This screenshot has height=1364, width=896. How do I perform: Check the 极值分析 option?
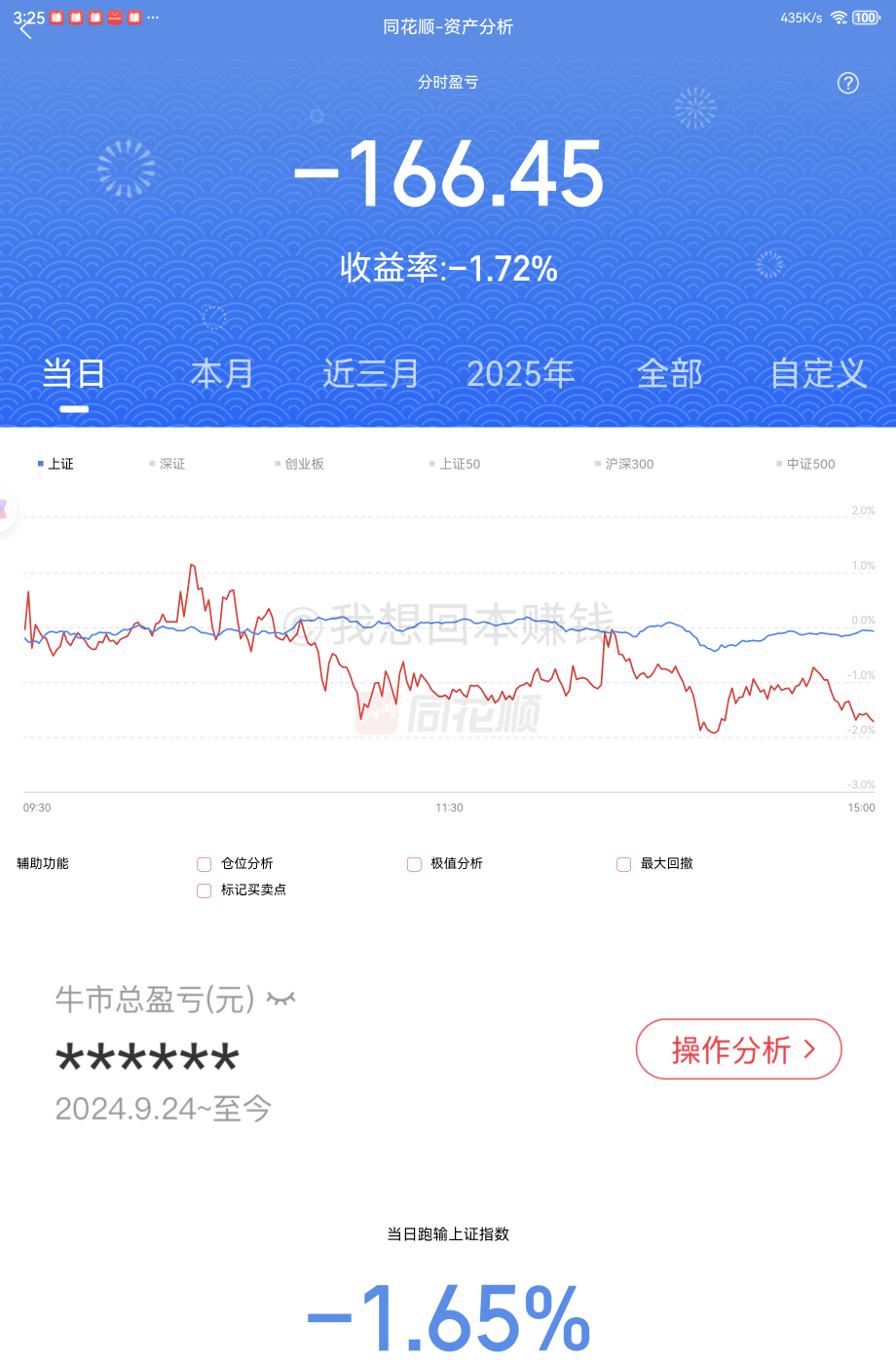414,864
